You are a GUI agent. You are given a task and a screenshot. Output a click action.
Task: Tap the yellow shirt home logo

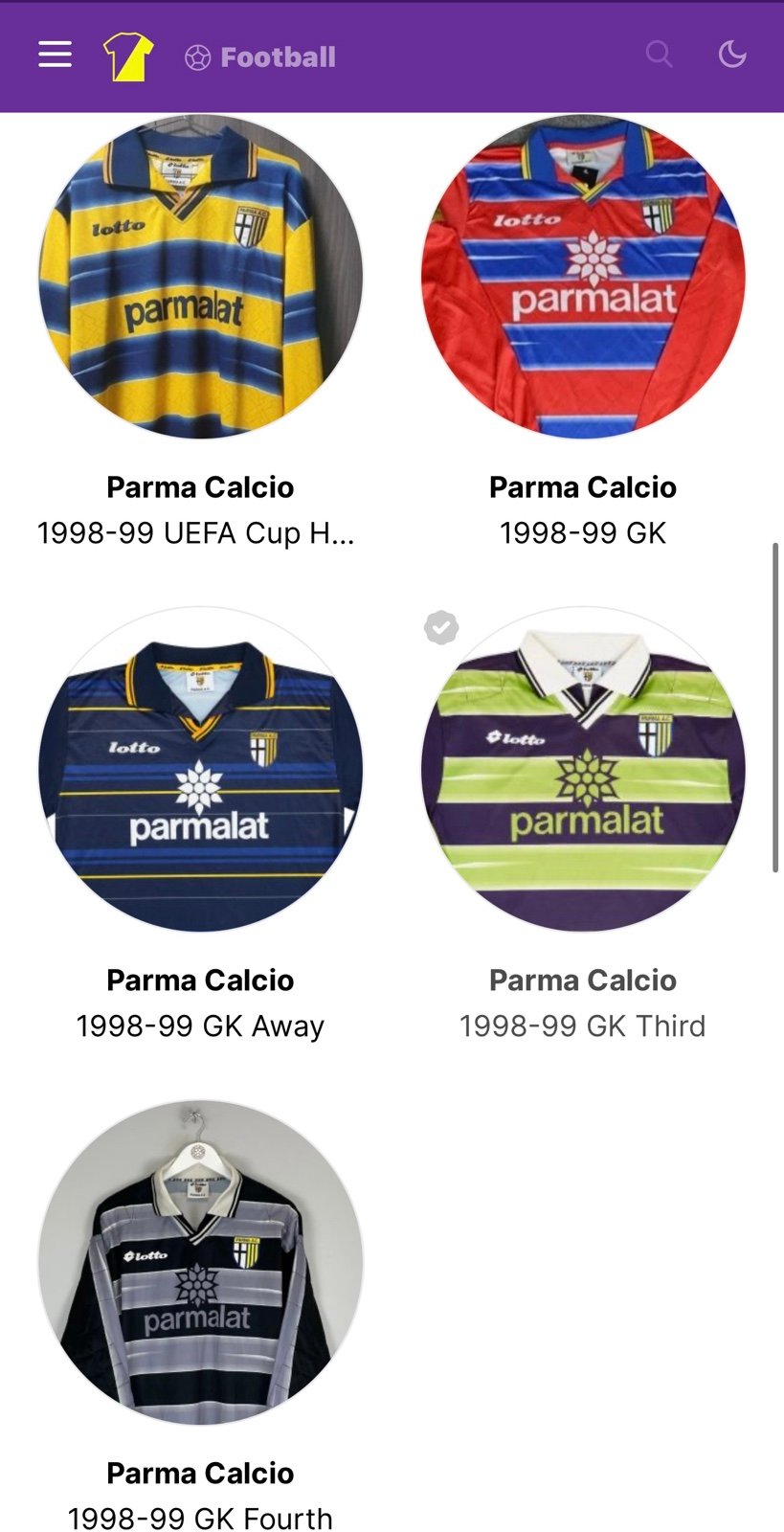pyautogui.click(x=127, y=56)
